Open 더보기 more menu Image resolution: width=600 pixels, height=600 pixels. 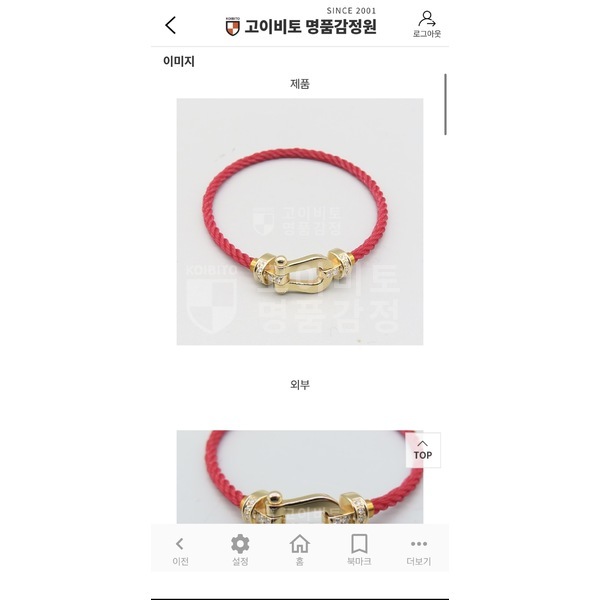tap(418, 549)
